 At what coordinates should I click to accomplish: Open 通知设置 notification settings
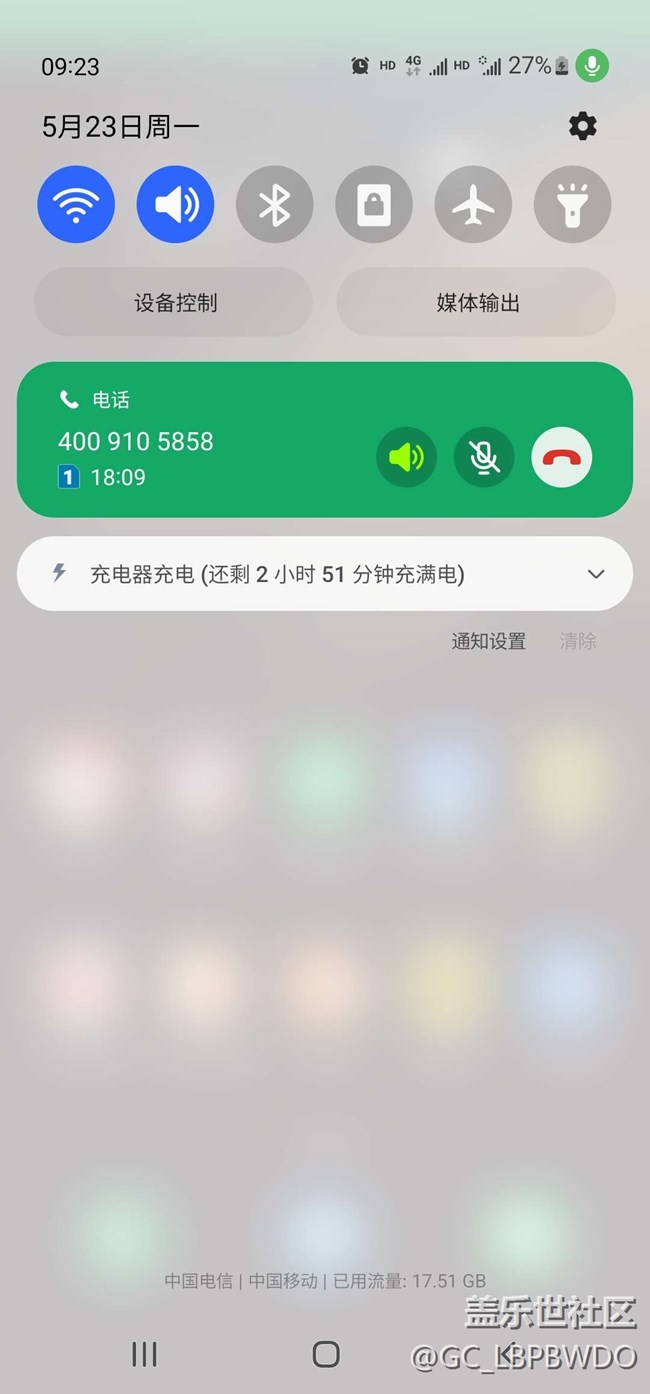pyautogui.click(x=488, y=641)
